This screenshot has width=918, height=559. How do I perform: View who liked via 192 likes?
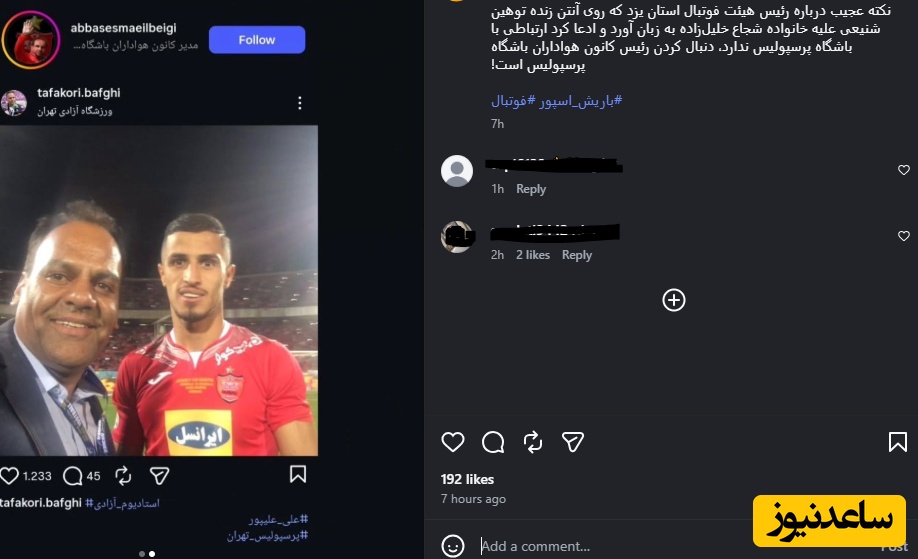coord(467,479)
